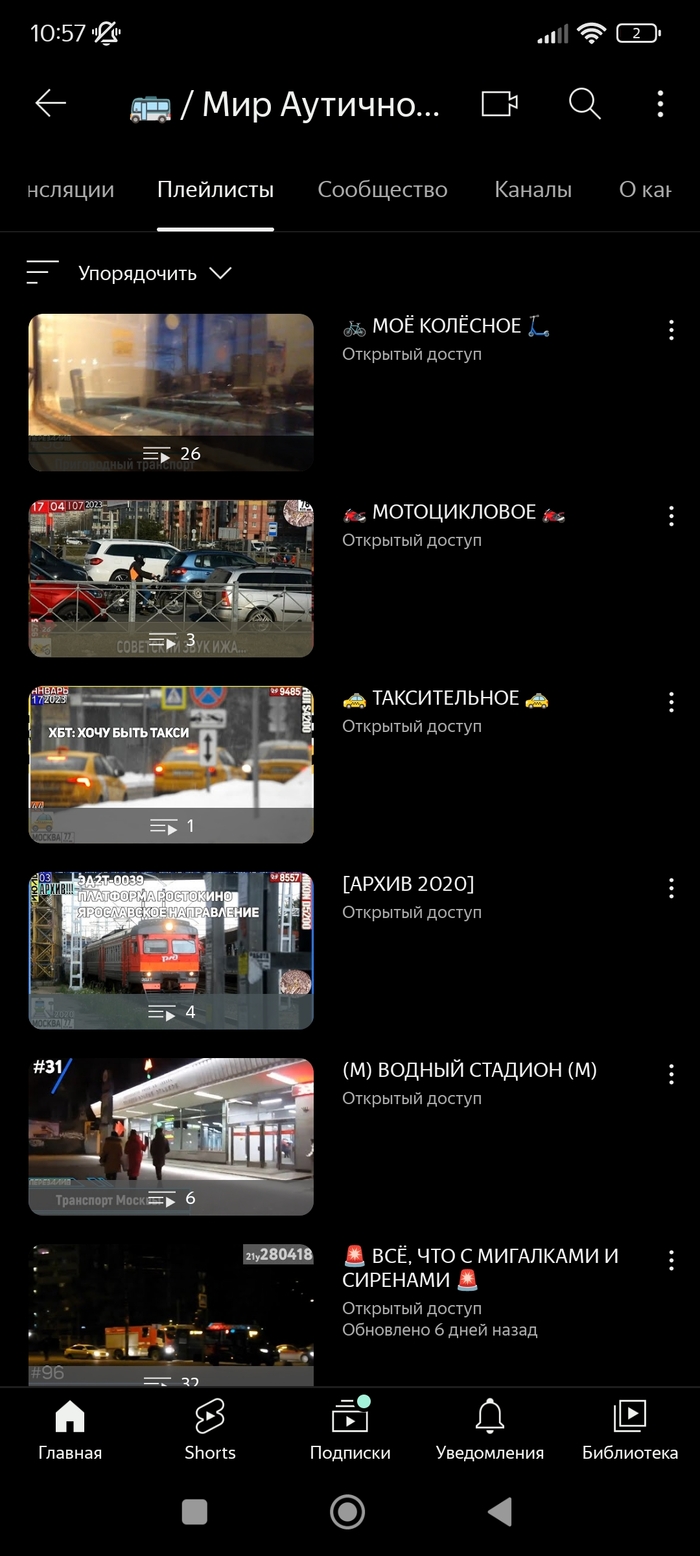The width and height of the screenshot is (700, 1556).
Task: Go to the Главная tab
Action: coord(70,1431)
